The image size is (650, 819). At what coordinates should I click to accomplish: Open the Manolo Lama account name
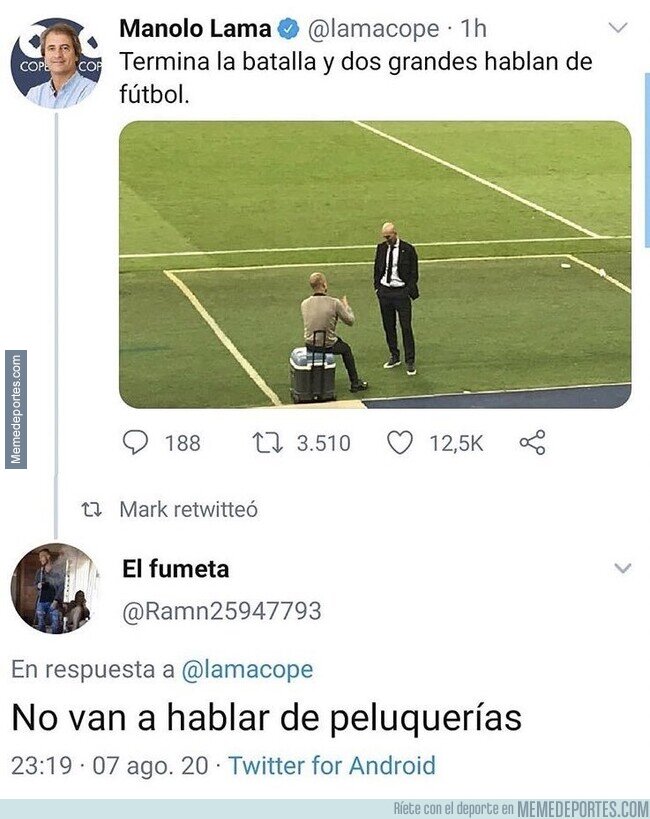(195, 29)
